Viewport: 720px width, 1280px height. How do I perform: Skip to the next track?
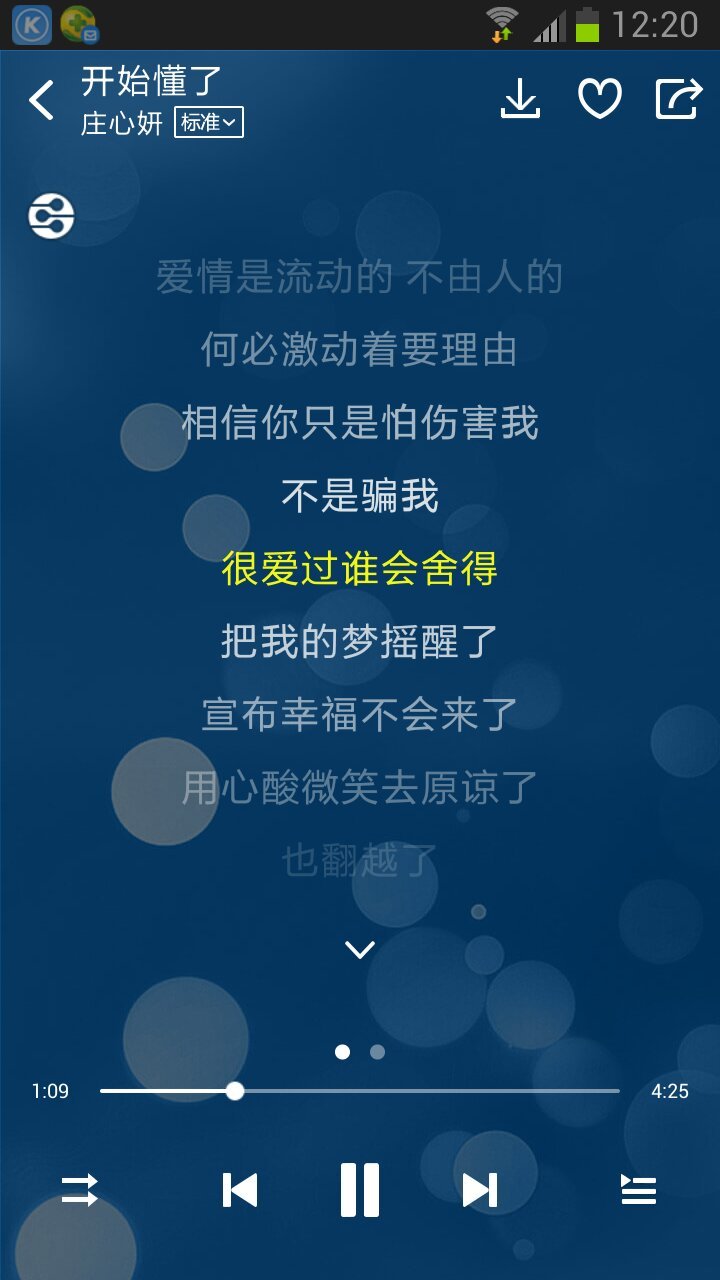(x=479, y=1190)
